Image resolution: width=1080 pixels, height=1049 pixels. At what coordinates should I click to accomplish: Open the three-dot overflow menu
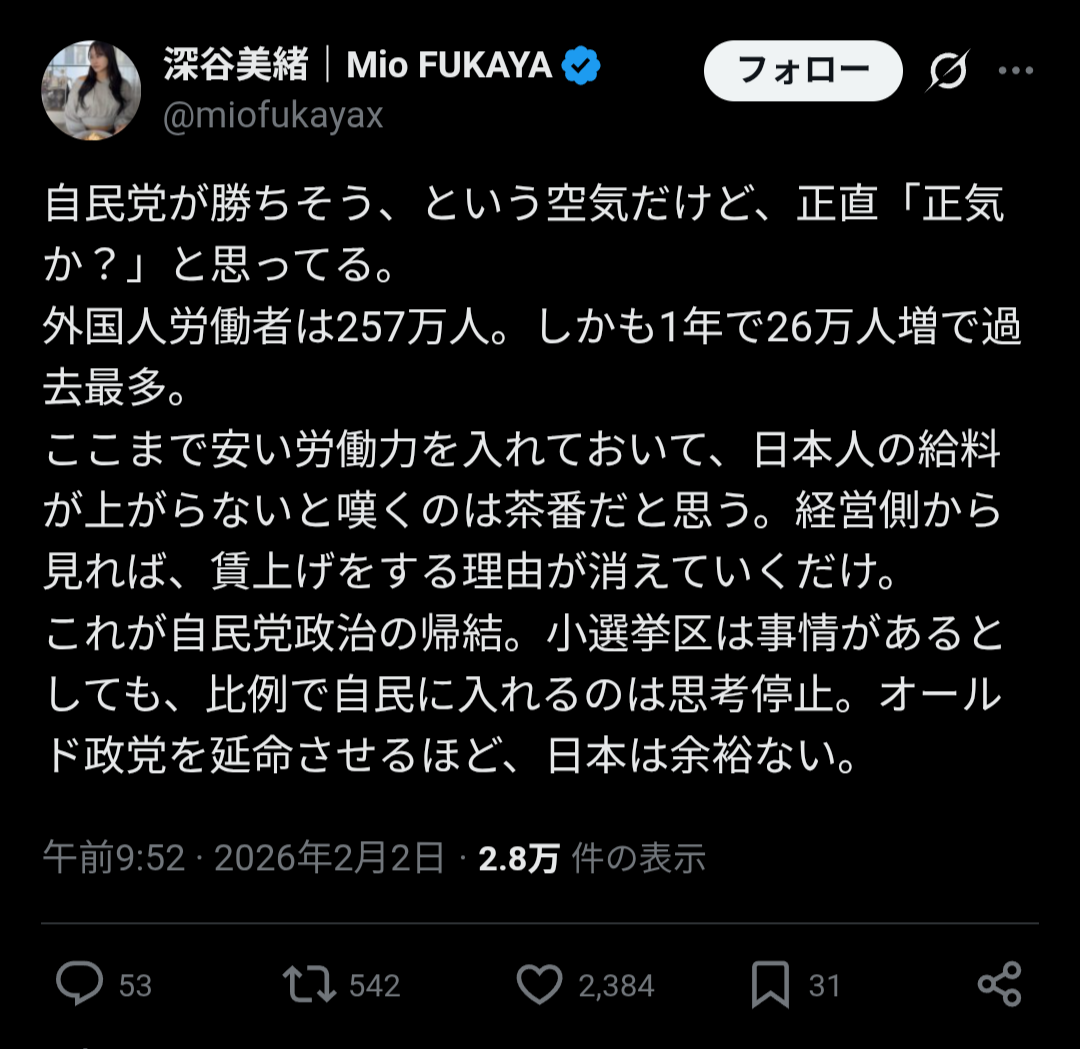coord(1016,71)
